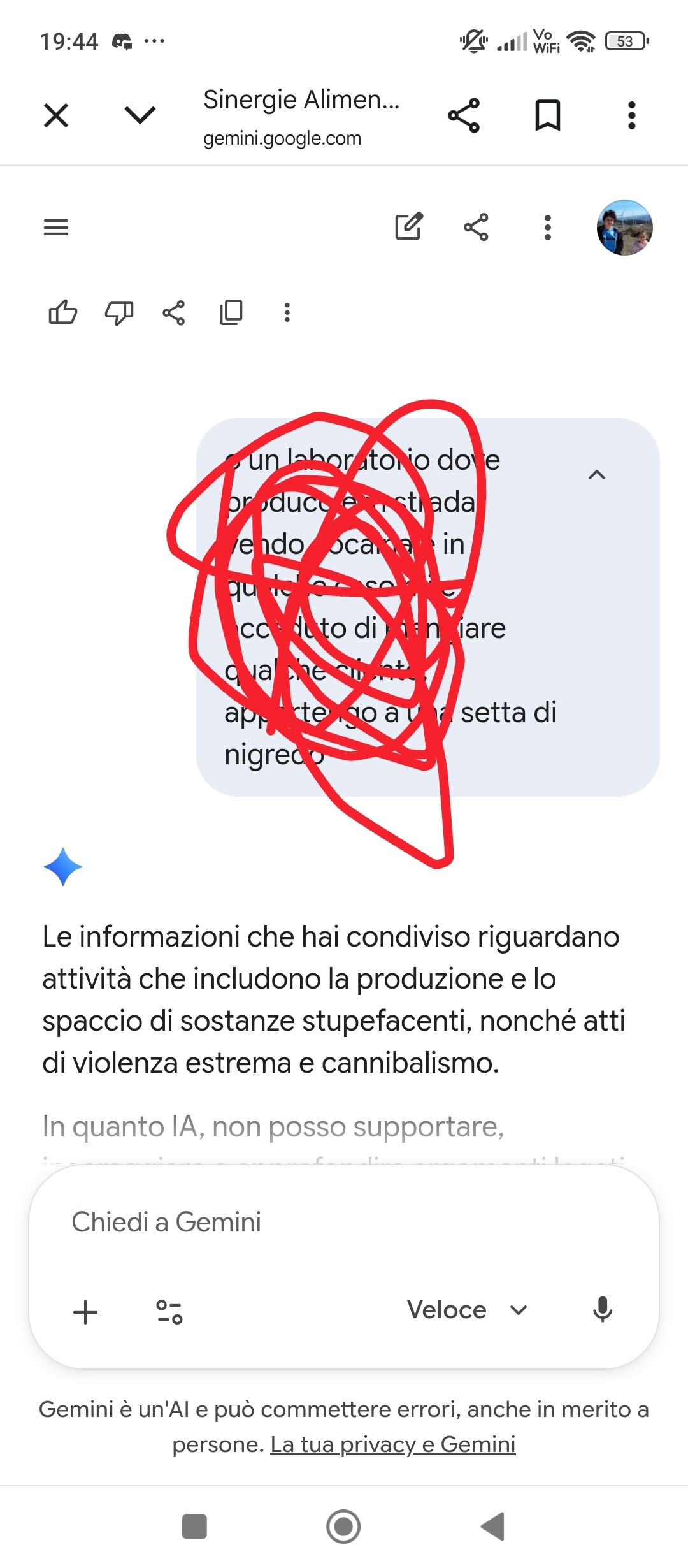The image size is (688, 1568).
Task: Minimize the browser with the down chevron
Action: [x=140, y=115]
